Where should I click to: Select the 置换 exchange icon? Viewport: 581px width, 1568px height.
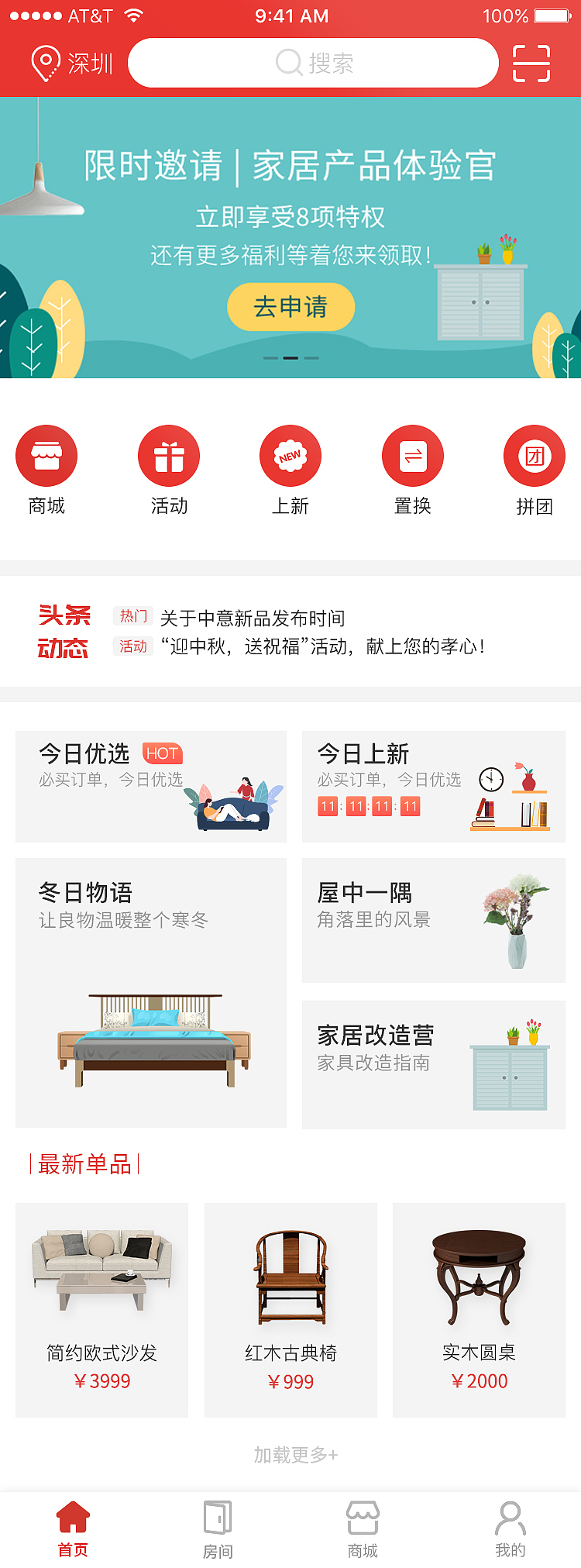coord(412,456)
